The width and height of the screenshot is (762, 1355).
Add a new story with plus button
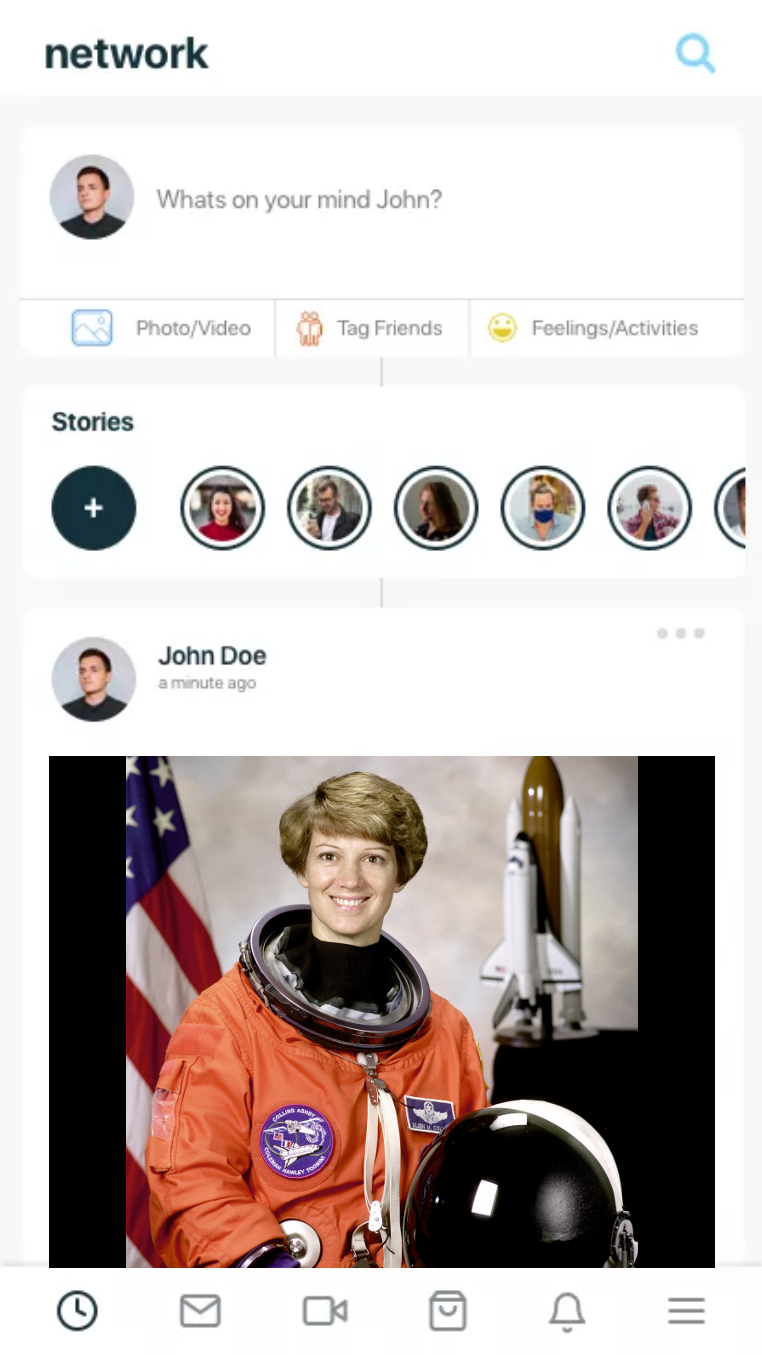point(94,508)
